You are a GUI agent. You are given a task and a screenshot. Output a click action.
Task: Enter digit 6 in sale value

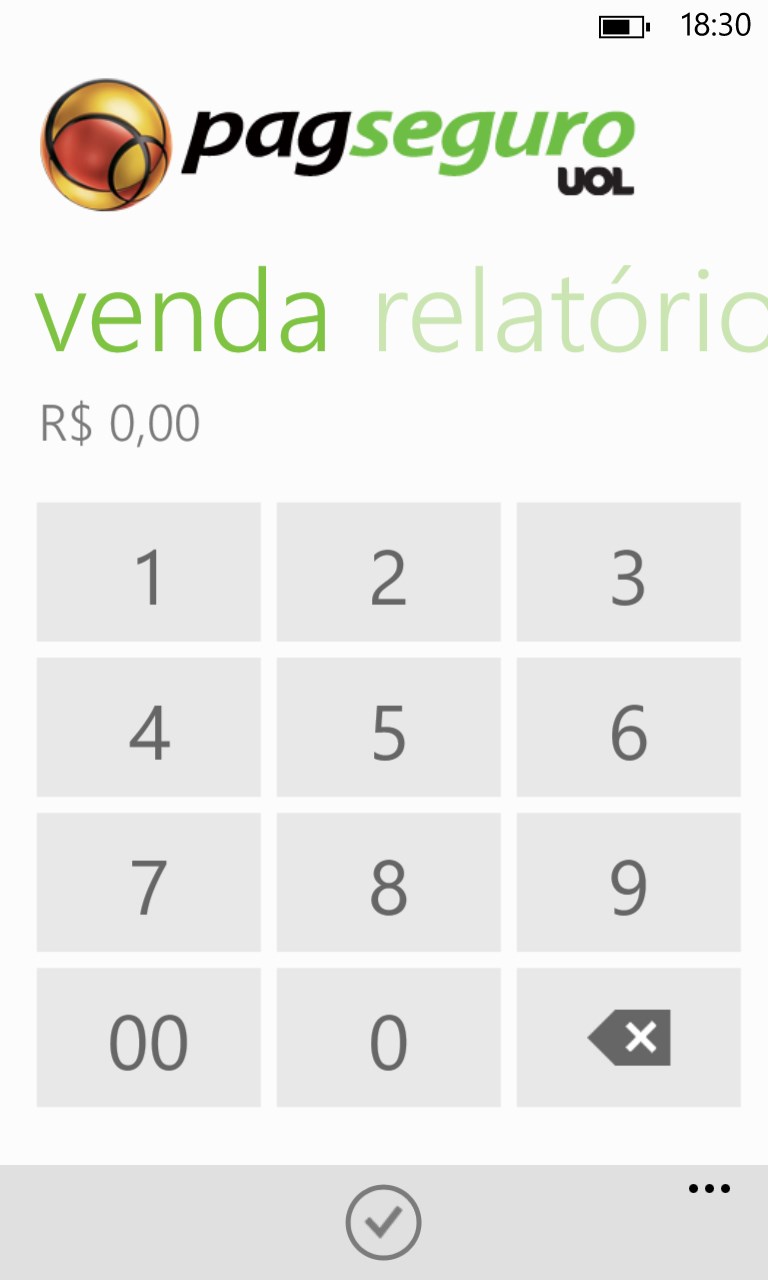[628, 727]
